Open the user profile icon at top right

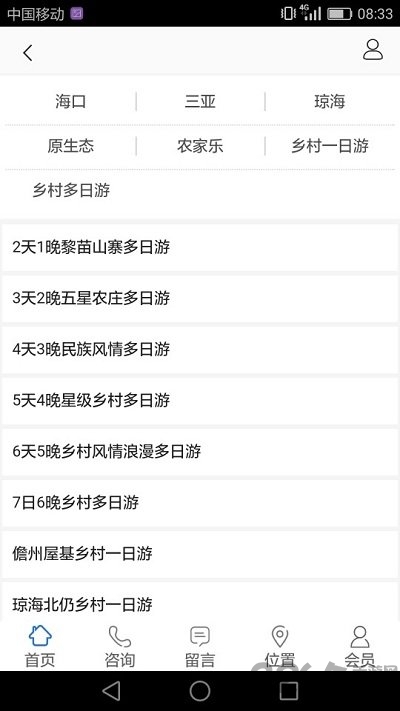point(373,50)
